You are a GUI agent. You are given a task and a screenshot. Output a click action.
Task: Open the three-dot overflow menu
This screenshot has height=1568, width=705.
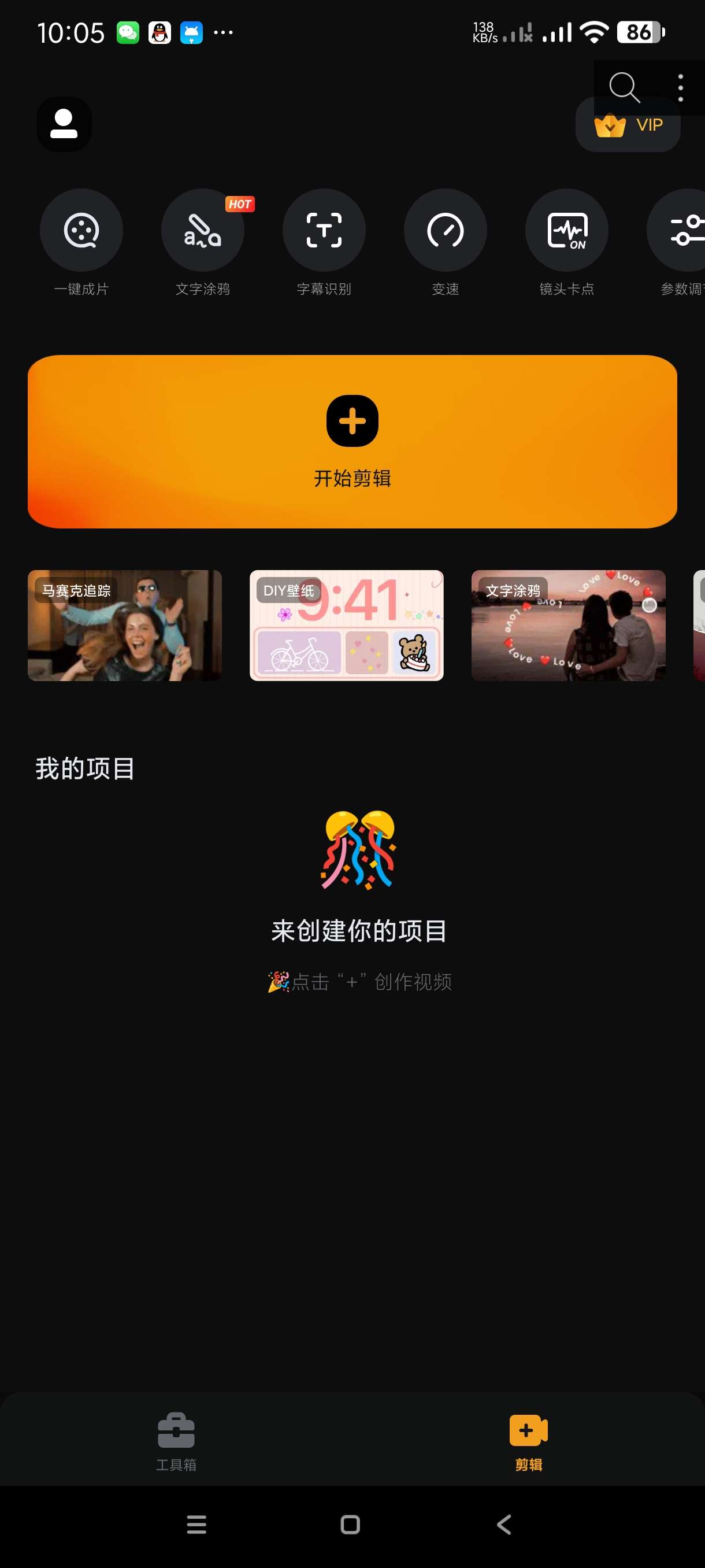pyautogui.click(x=680, y=88)
